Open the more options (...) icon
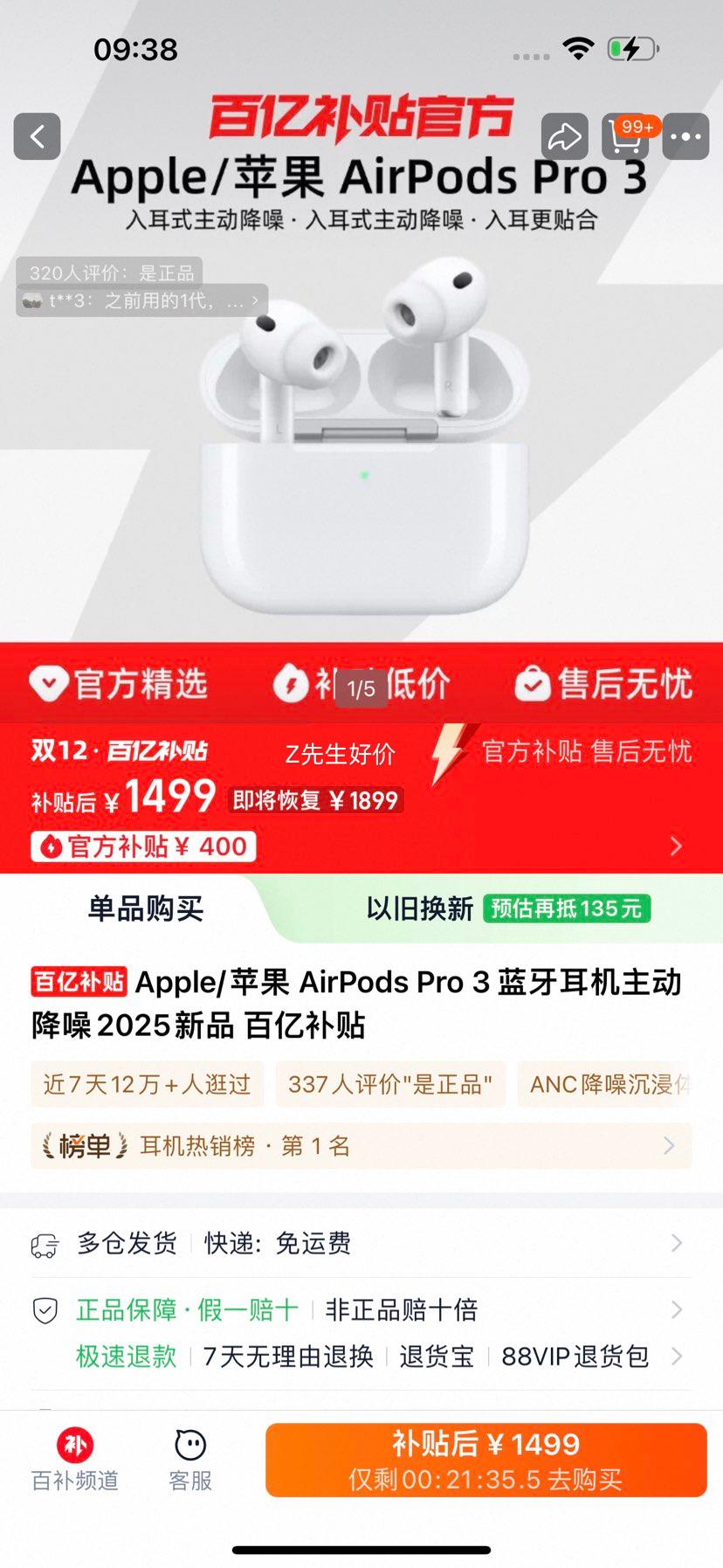The image size is (723, 1568). point(686,137)
